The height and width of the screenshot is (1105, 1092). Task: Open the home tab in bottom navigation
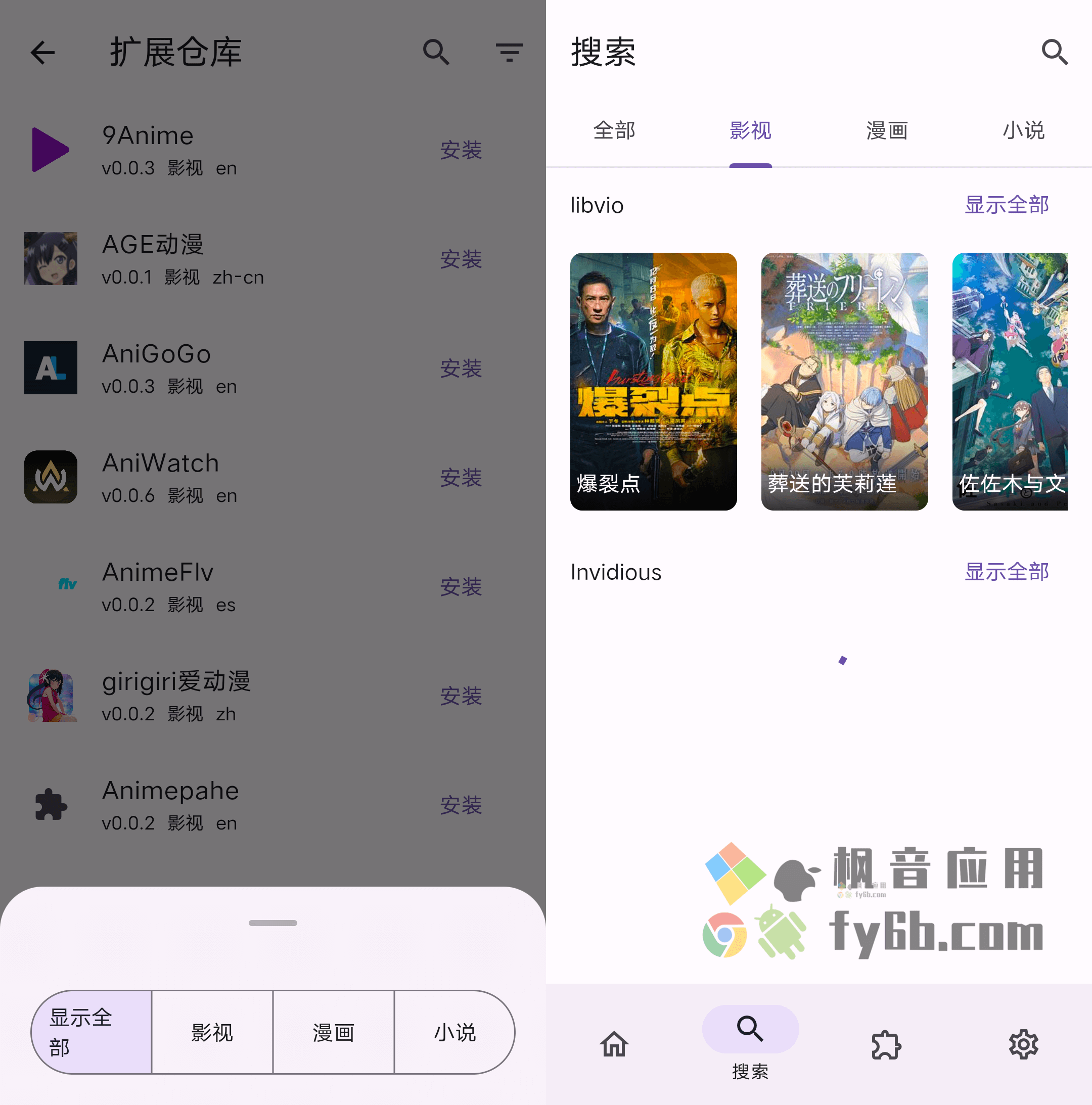614,1044
